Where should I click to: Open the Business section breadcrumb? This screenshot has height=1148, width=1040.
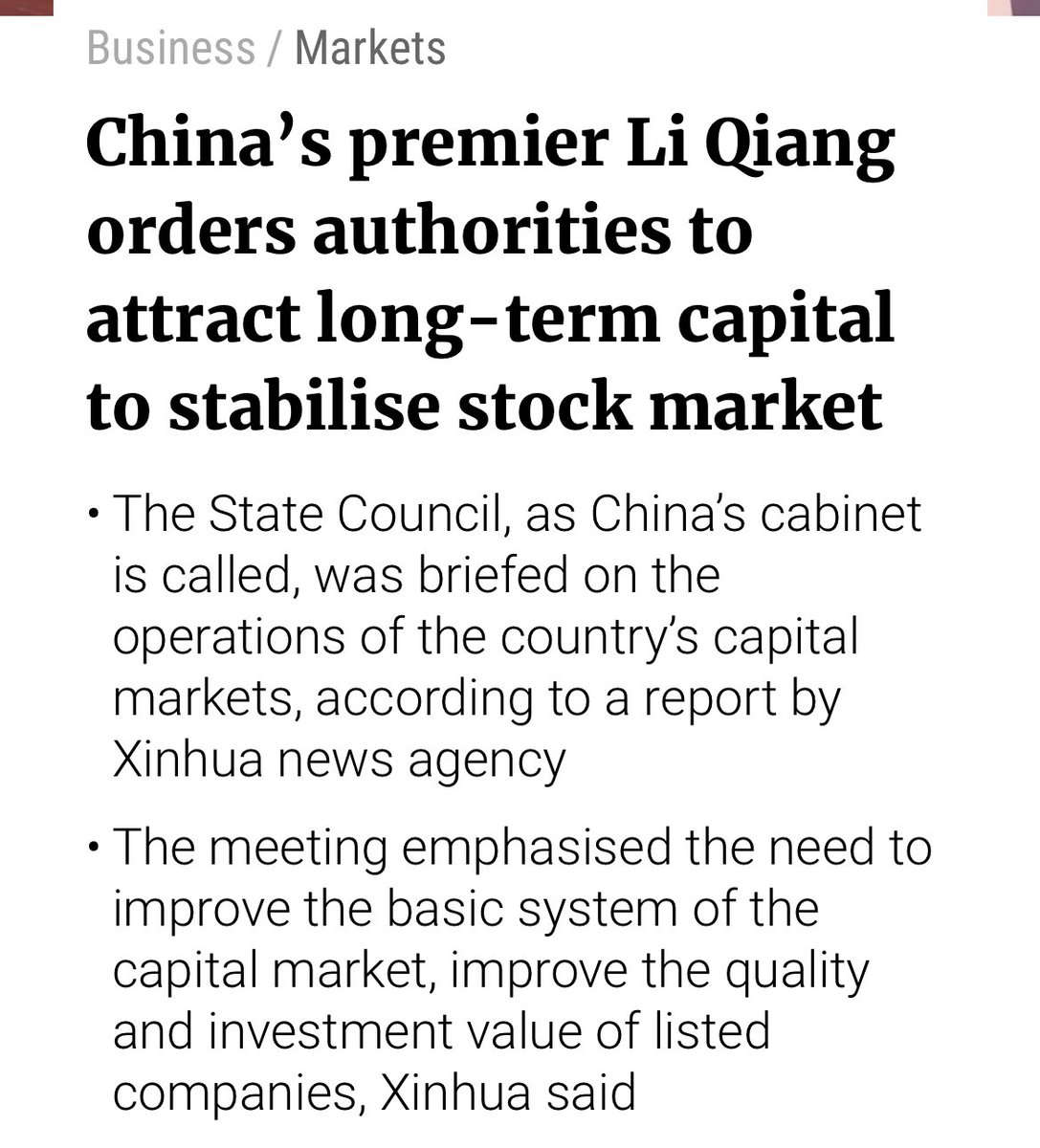pyautogui.click(x=171, y=48)
